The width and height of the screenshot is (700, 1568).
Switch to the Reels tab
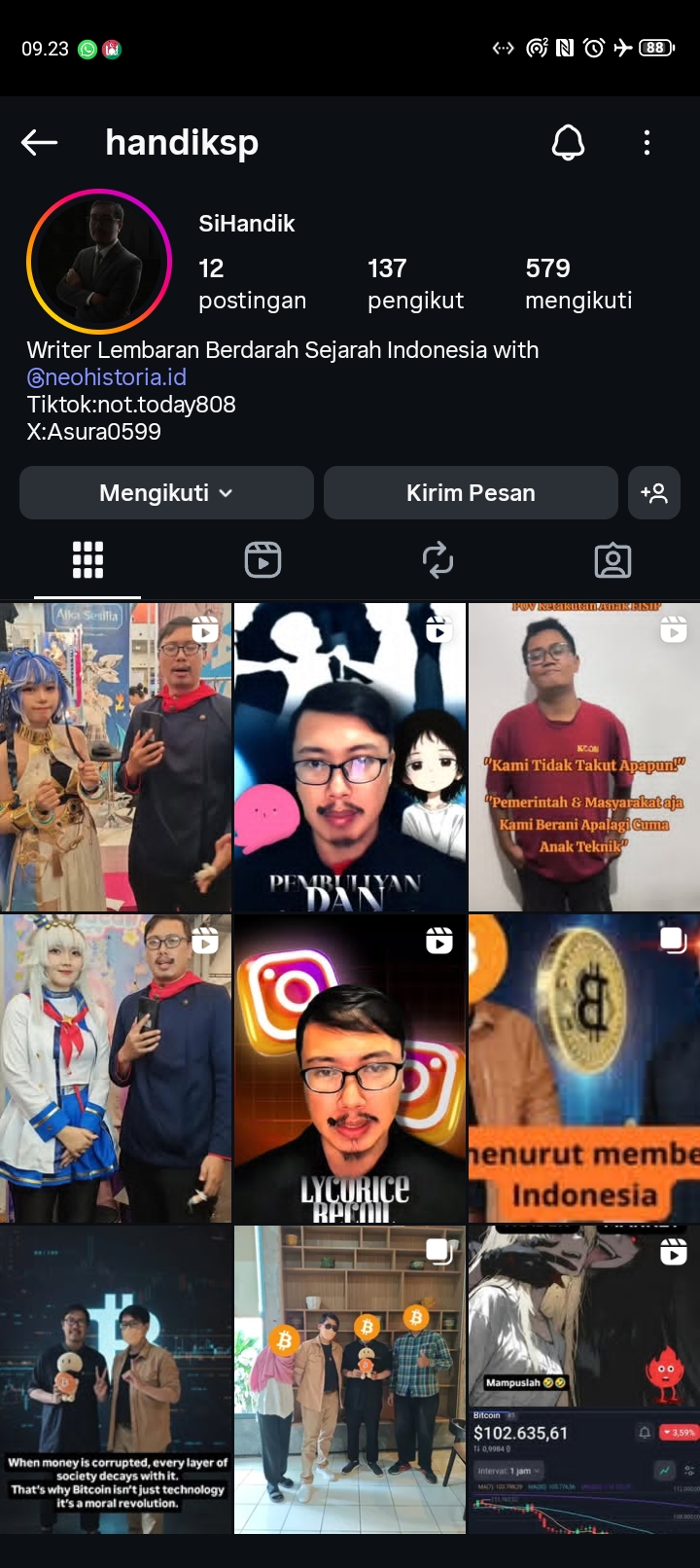[262, 560]
